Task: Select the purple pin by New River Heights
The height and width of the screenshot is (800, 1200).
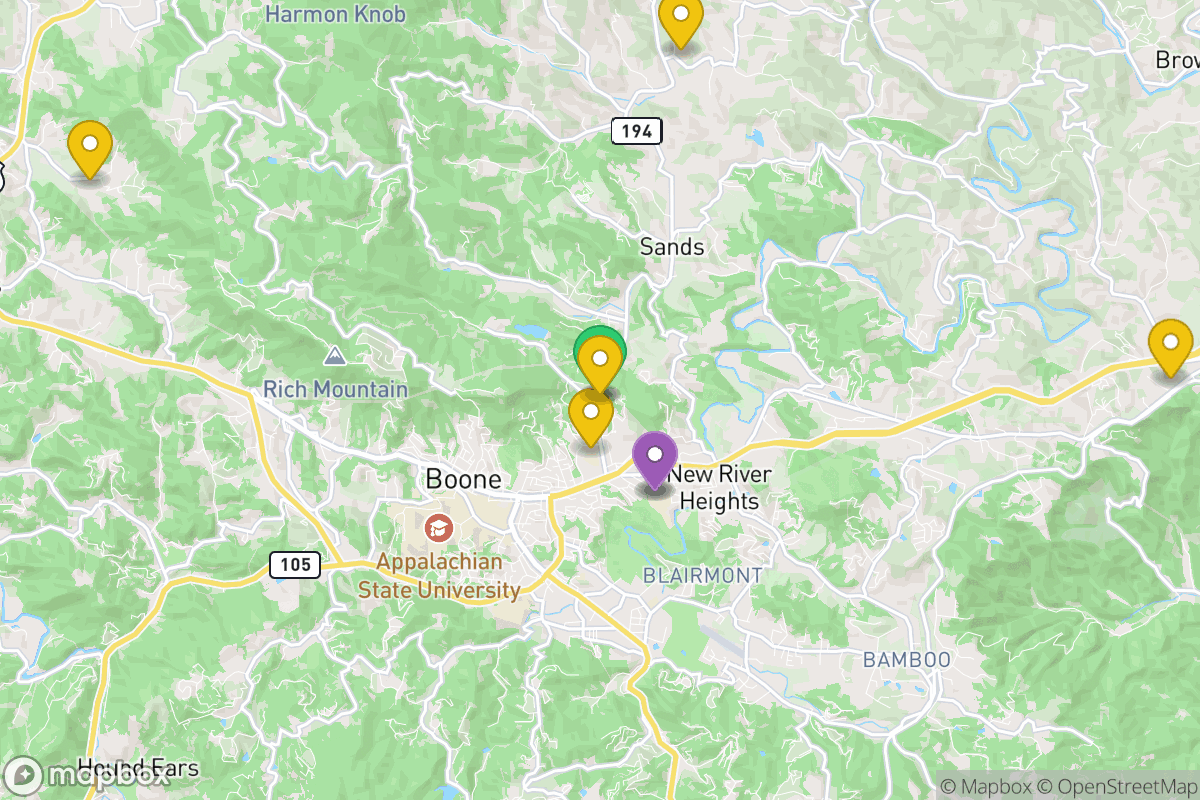Action: [x=655, y=458]
